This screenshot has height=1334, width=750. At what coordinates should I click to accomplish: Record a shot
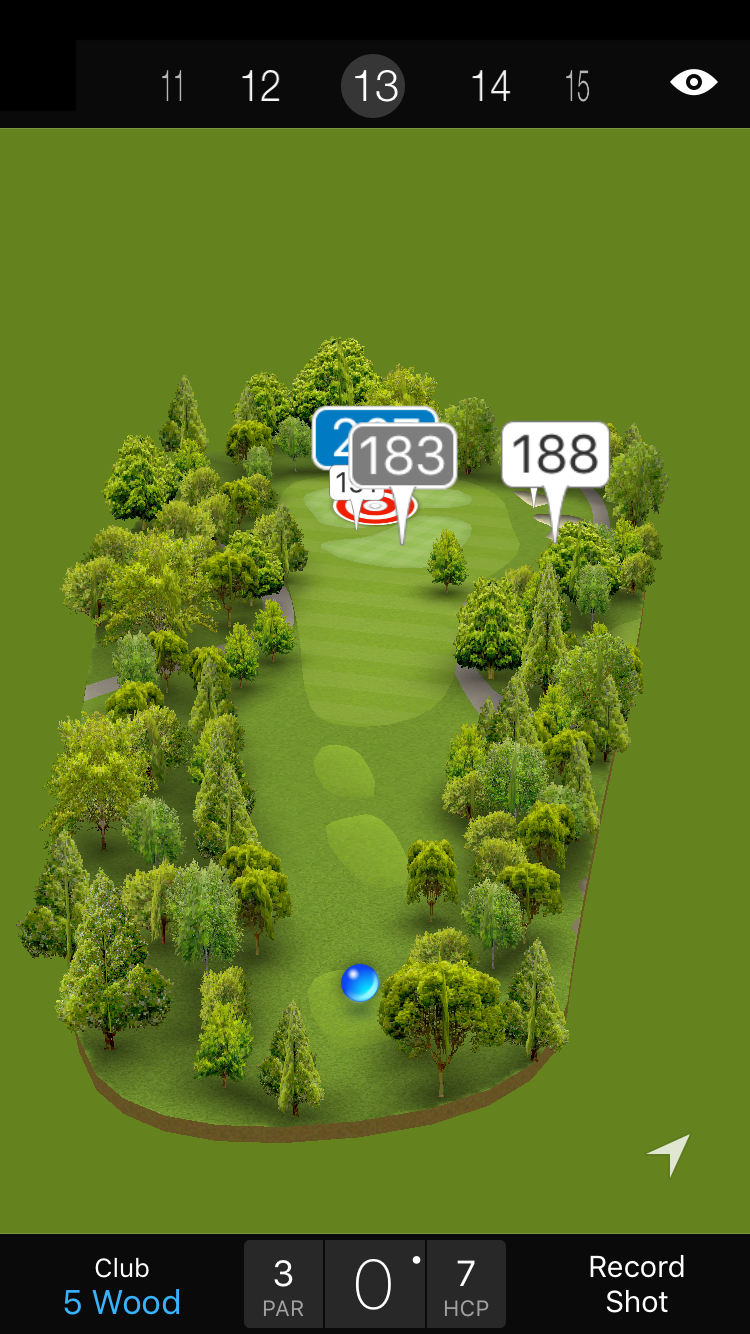636,1284
